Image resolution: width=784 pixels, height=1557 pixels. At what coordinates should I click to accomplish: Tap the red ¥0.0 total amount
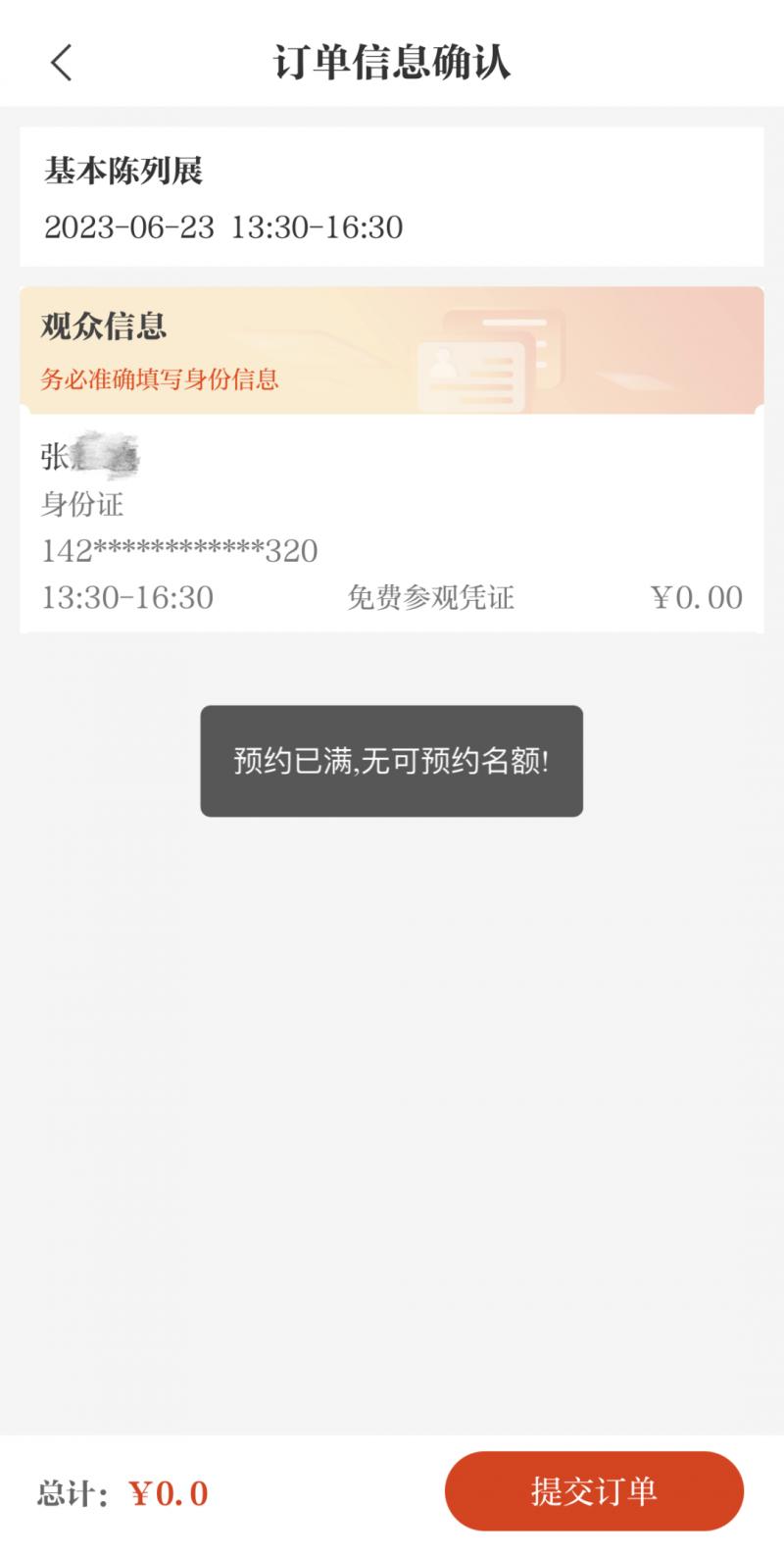[x=169, y=1491]
